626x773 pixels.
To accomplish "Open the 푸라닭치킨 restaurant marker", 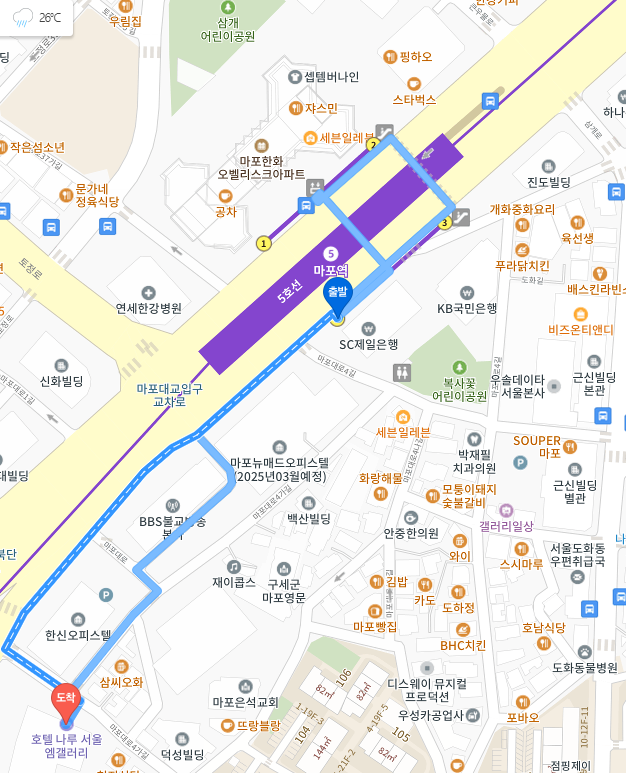I will 521,250.
